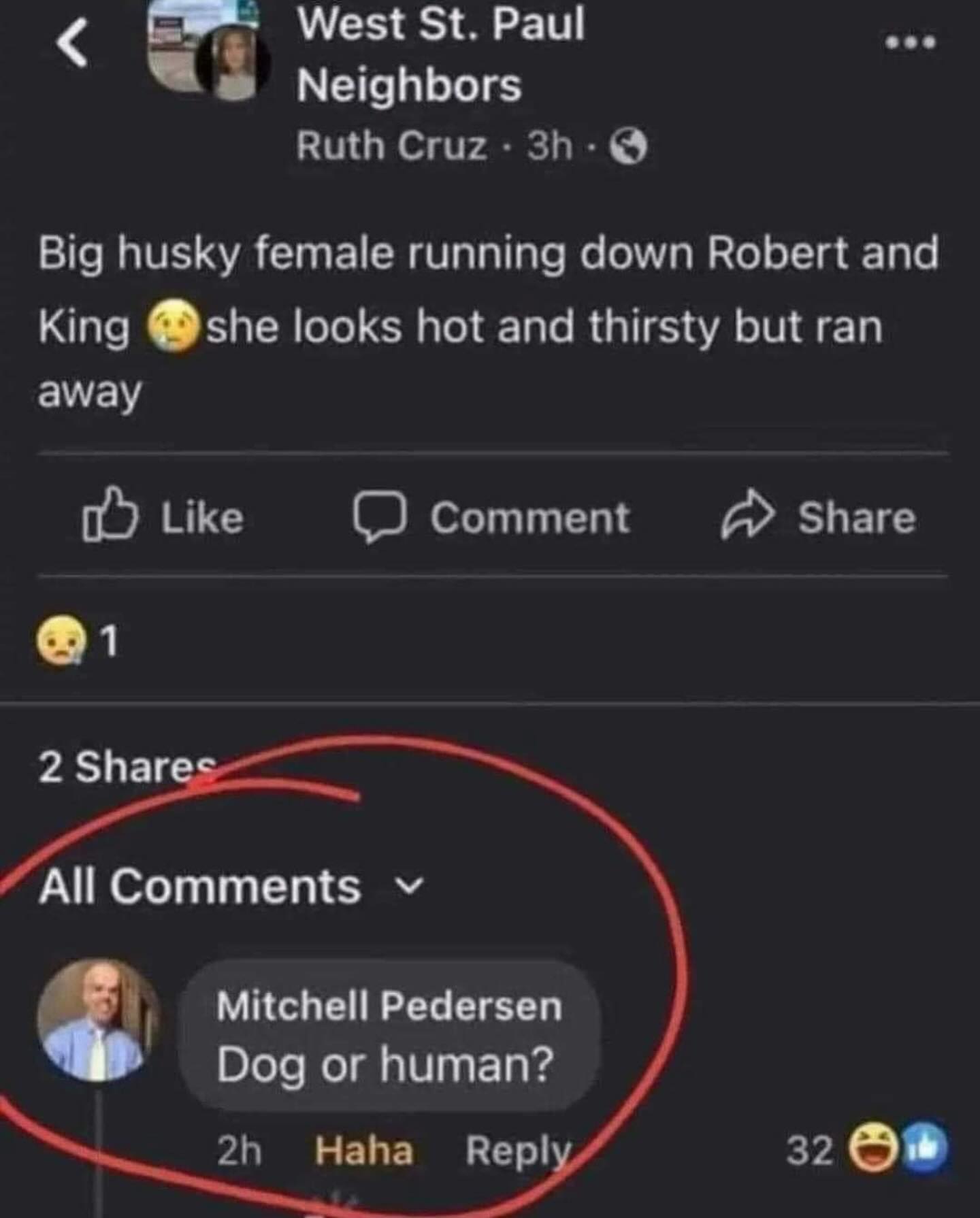Like Ruth Cruz's post
980x1218 pixels.
(163, 519)
